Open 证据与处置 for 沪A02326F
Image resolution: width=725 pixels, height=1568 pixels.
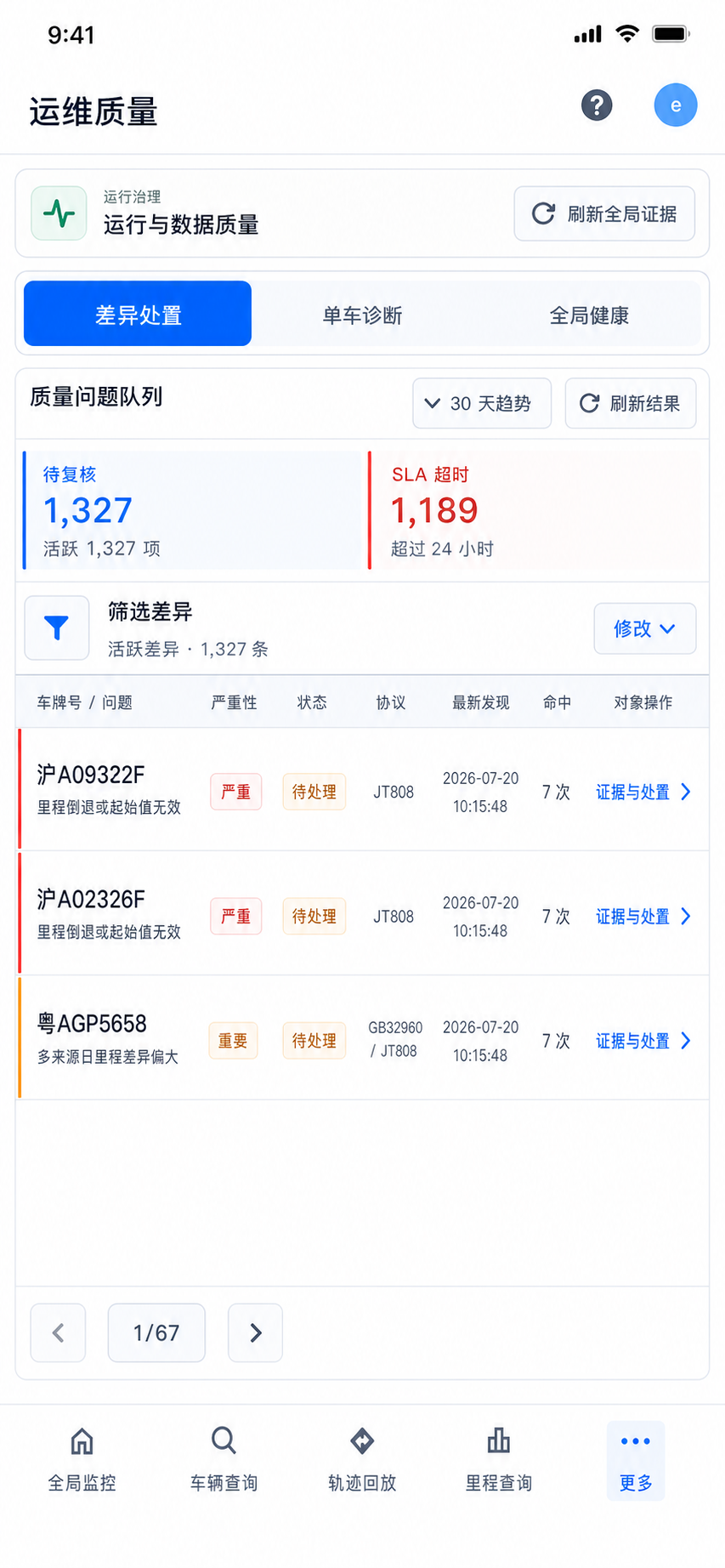coord(643,917)
